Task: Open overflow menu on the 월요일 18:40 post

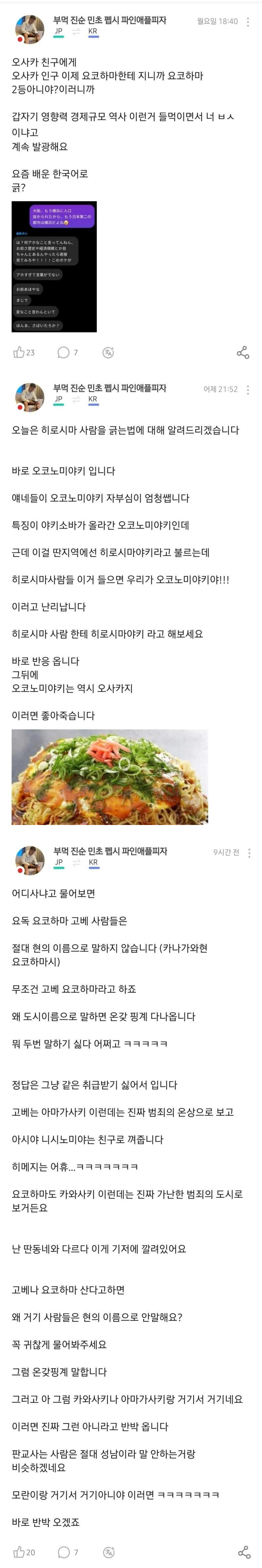Action: tap(248, 22)
